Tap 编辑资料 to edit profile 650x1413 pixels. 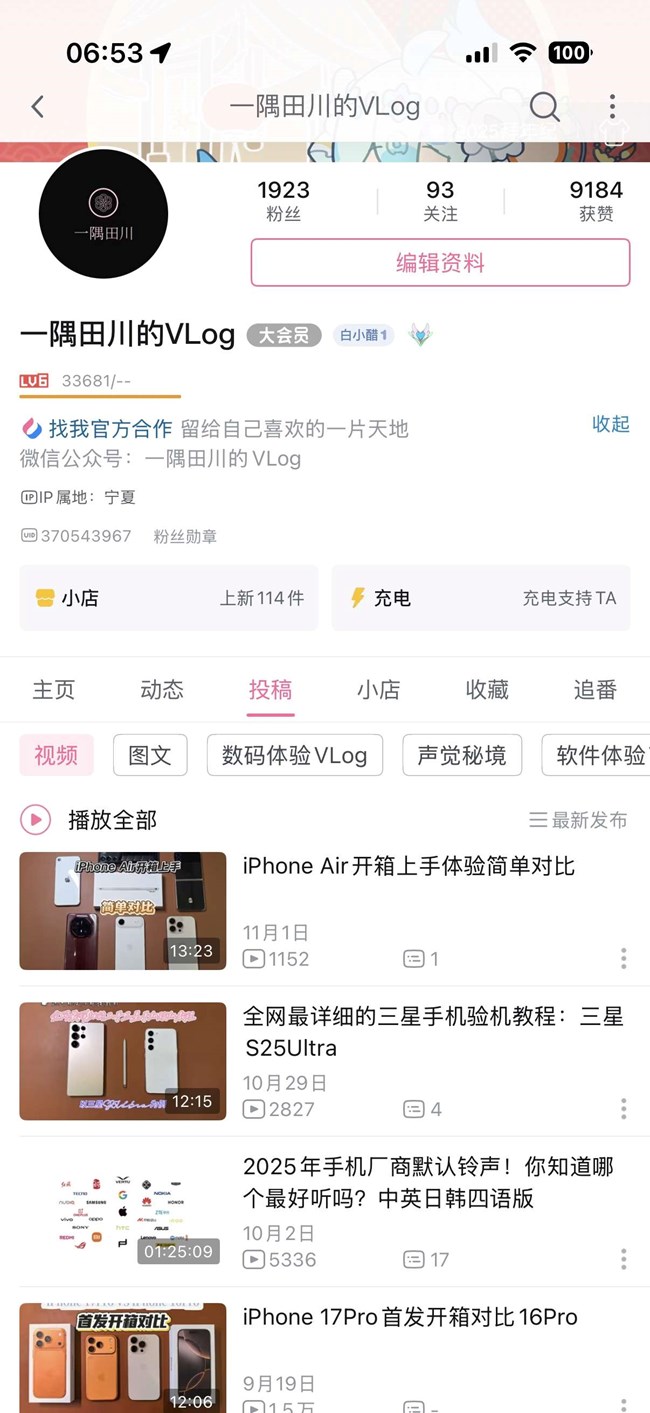click(440, 263)
